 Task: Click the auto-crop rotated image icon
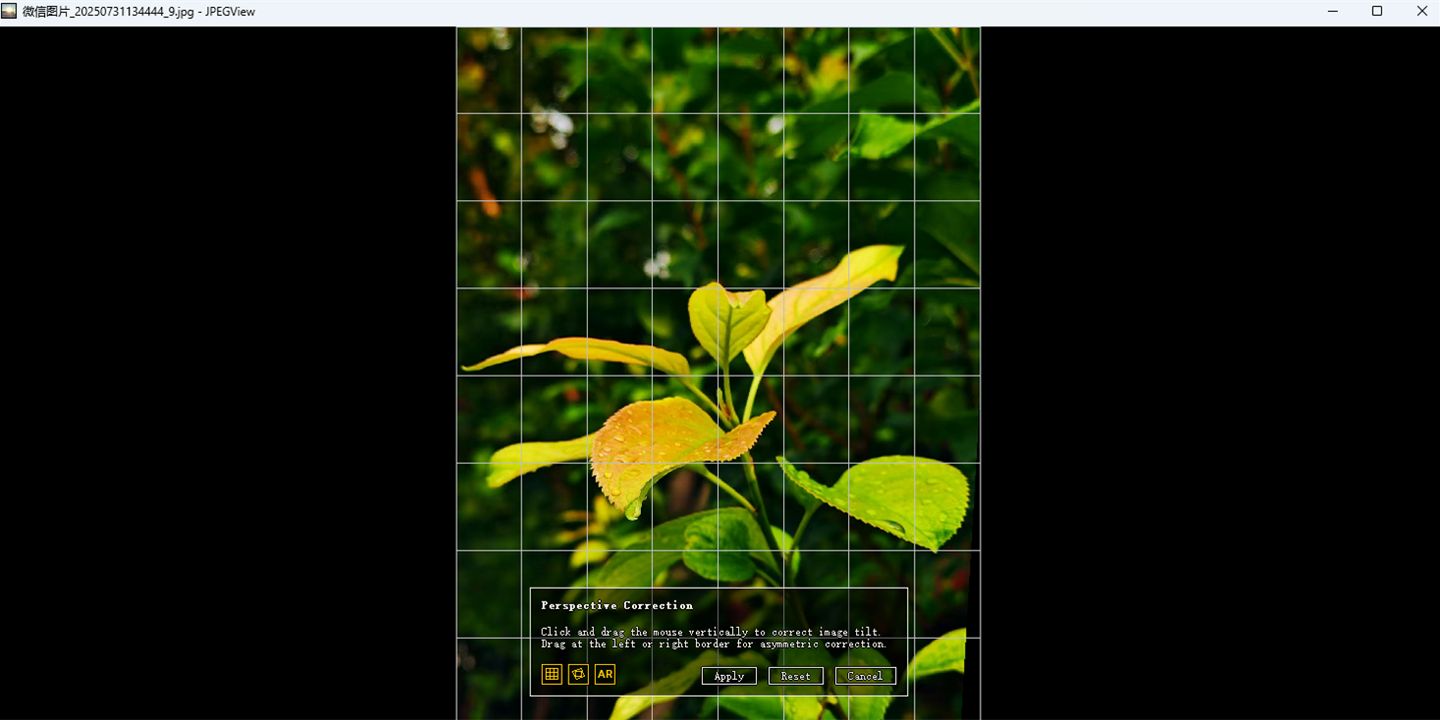(578, 674)
